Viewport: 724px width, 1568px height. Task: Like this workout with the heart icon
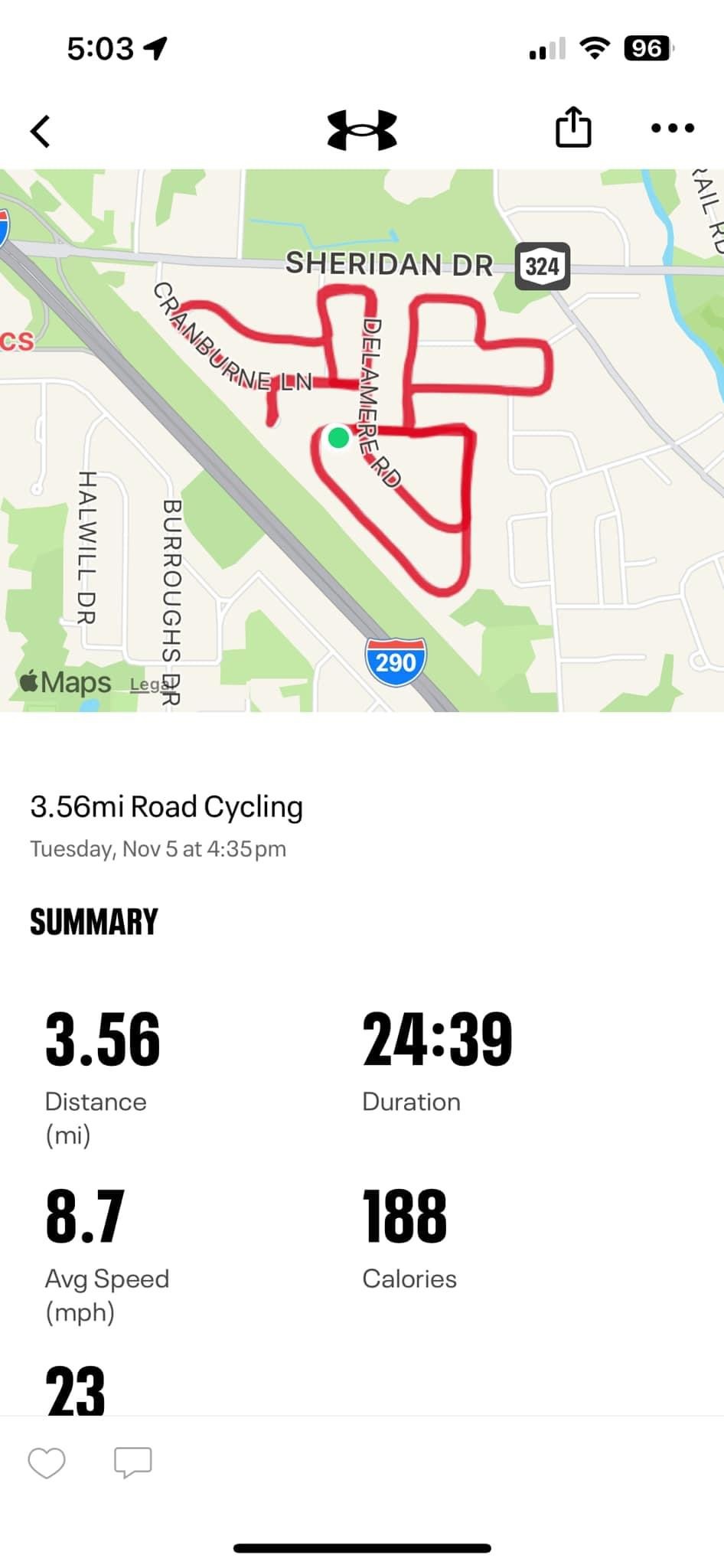[x=47, y=1463]
